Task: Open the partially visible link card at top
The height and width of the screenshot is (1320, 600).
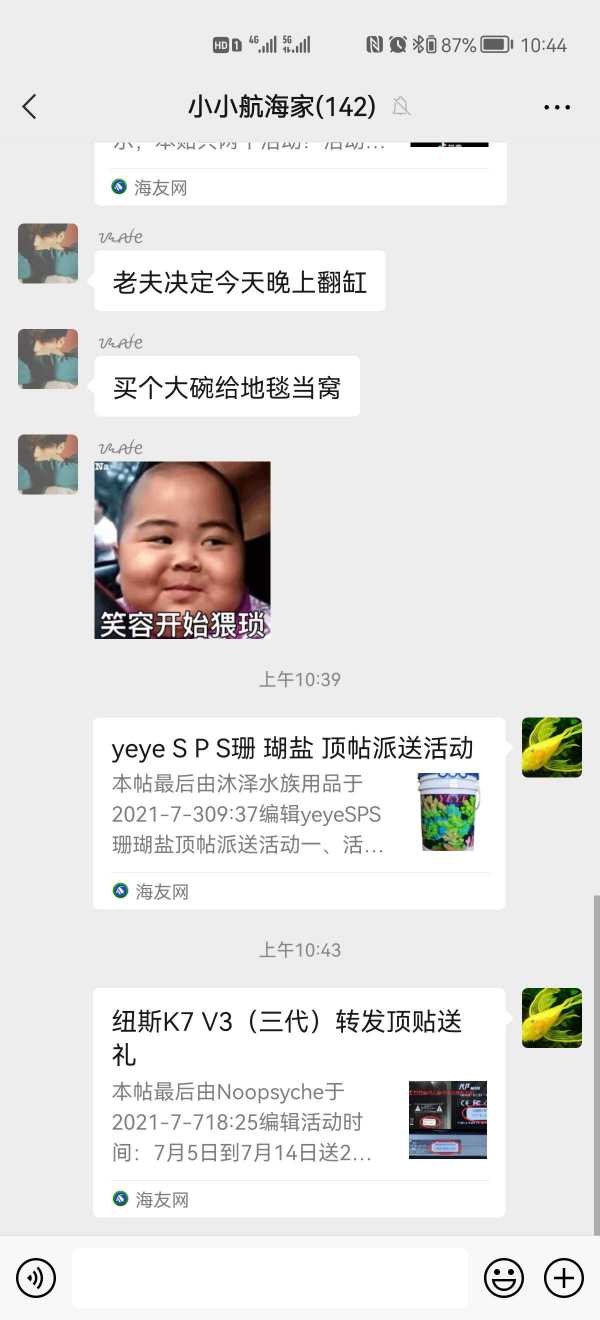Action: click(298, 172)
